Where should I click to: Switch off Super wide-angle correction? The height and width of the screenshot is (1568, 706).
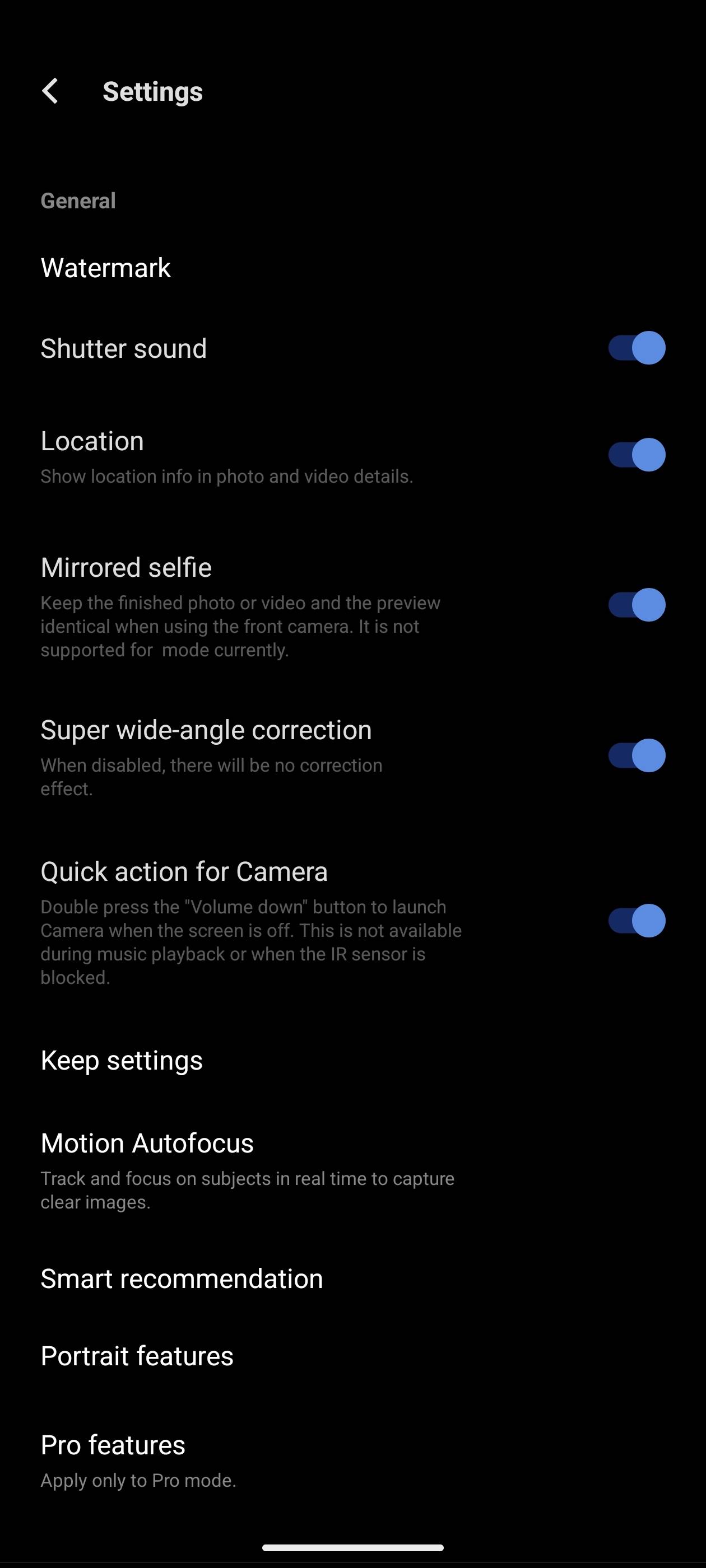point(637,755)
